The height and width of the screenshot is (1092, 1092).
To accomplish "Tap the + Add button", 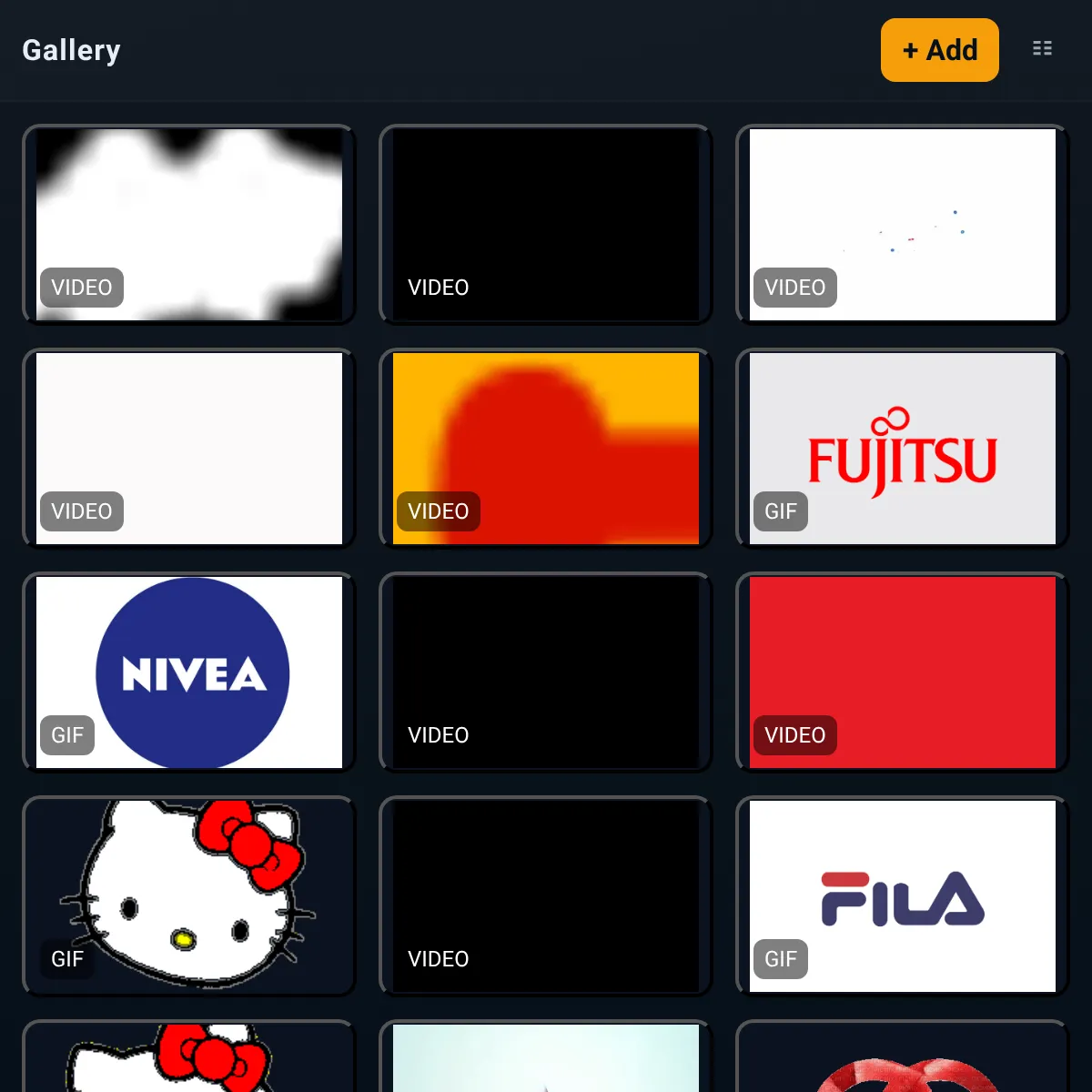I will tap(939, 50).
